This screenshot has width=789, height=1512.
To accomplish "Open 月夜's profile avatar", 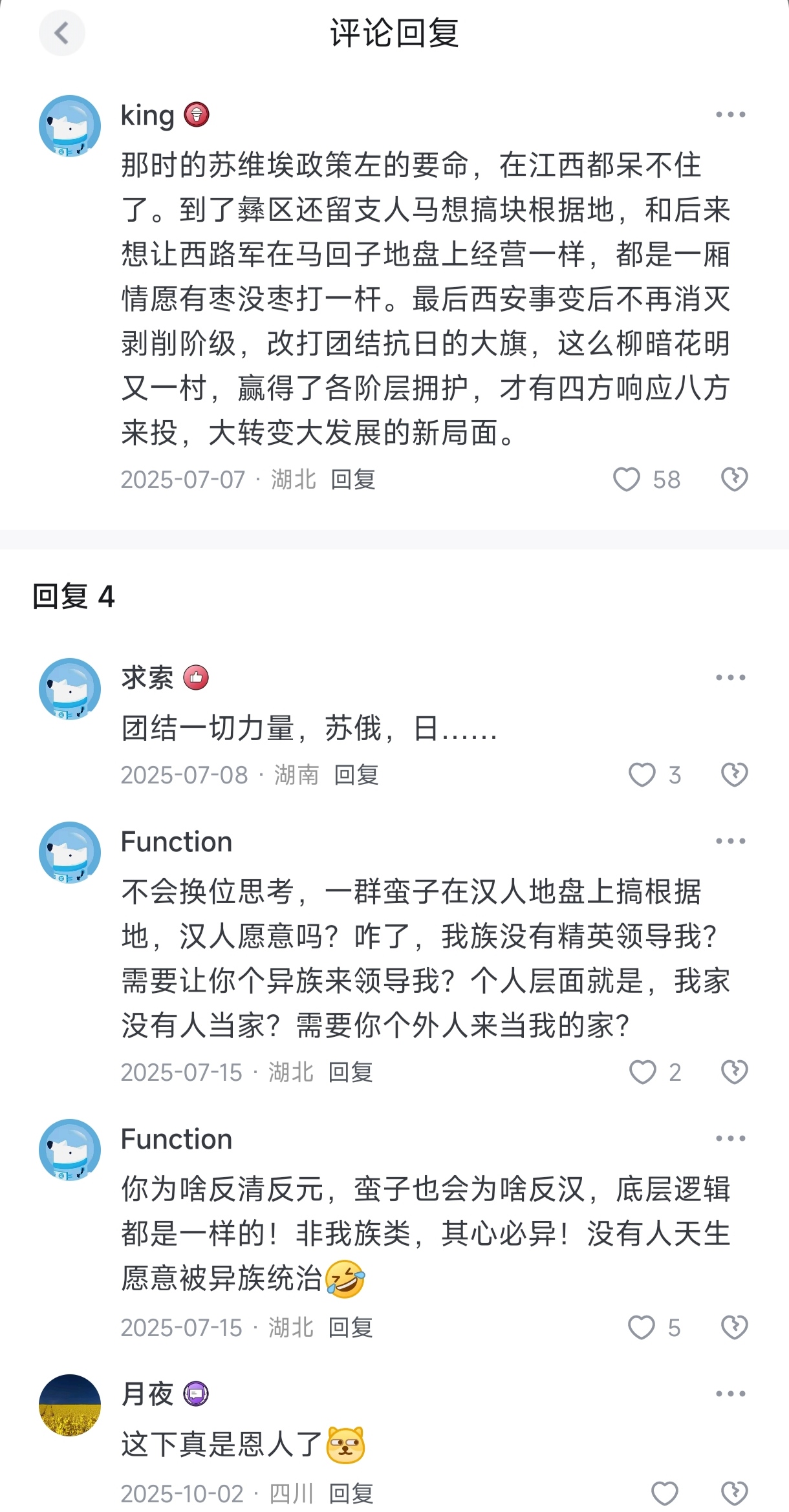I will point(70,1405).
